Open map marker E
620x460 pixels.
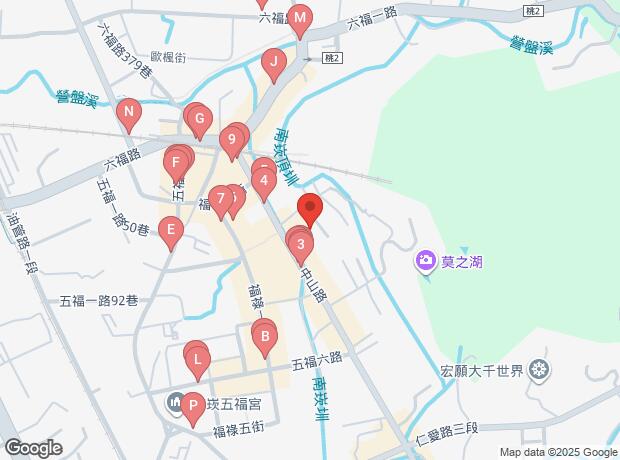coord(171,234)
